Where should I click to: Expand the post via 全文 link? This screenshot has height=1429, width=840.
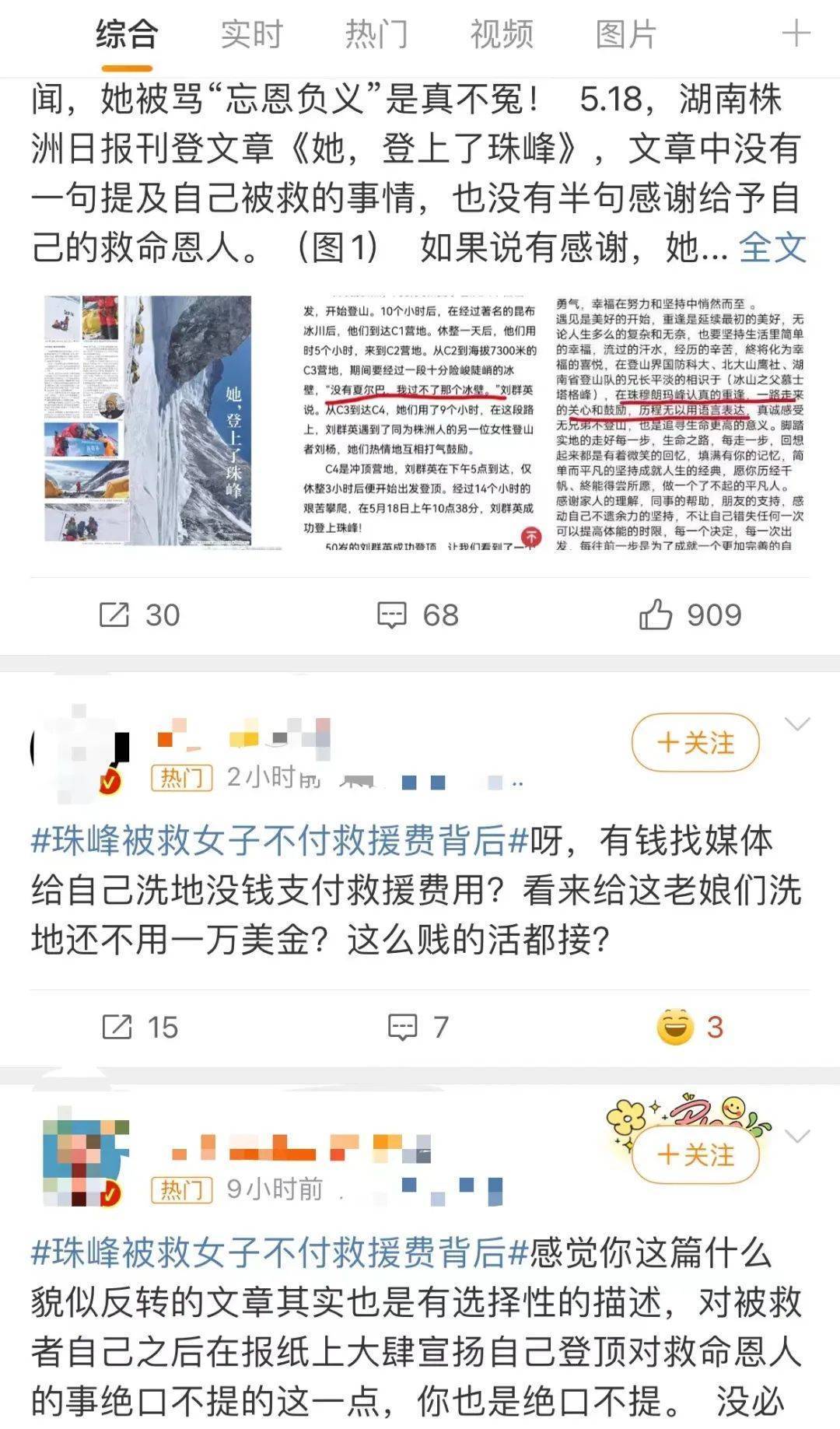tap(772, 248)
